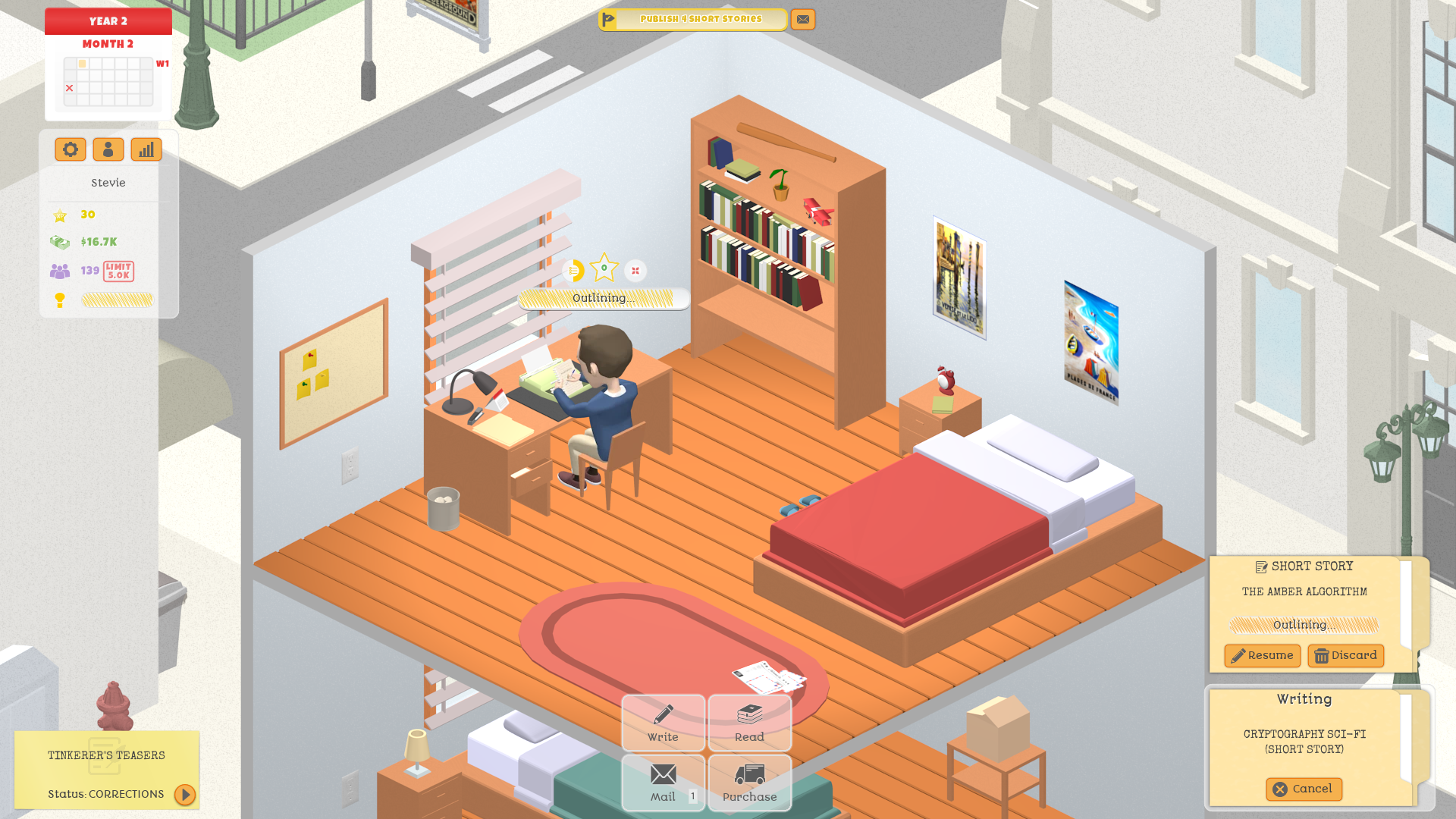1456x819 pixels.
Task: Open the mail envelope beside the goal
Action: [x=803, y=19]
